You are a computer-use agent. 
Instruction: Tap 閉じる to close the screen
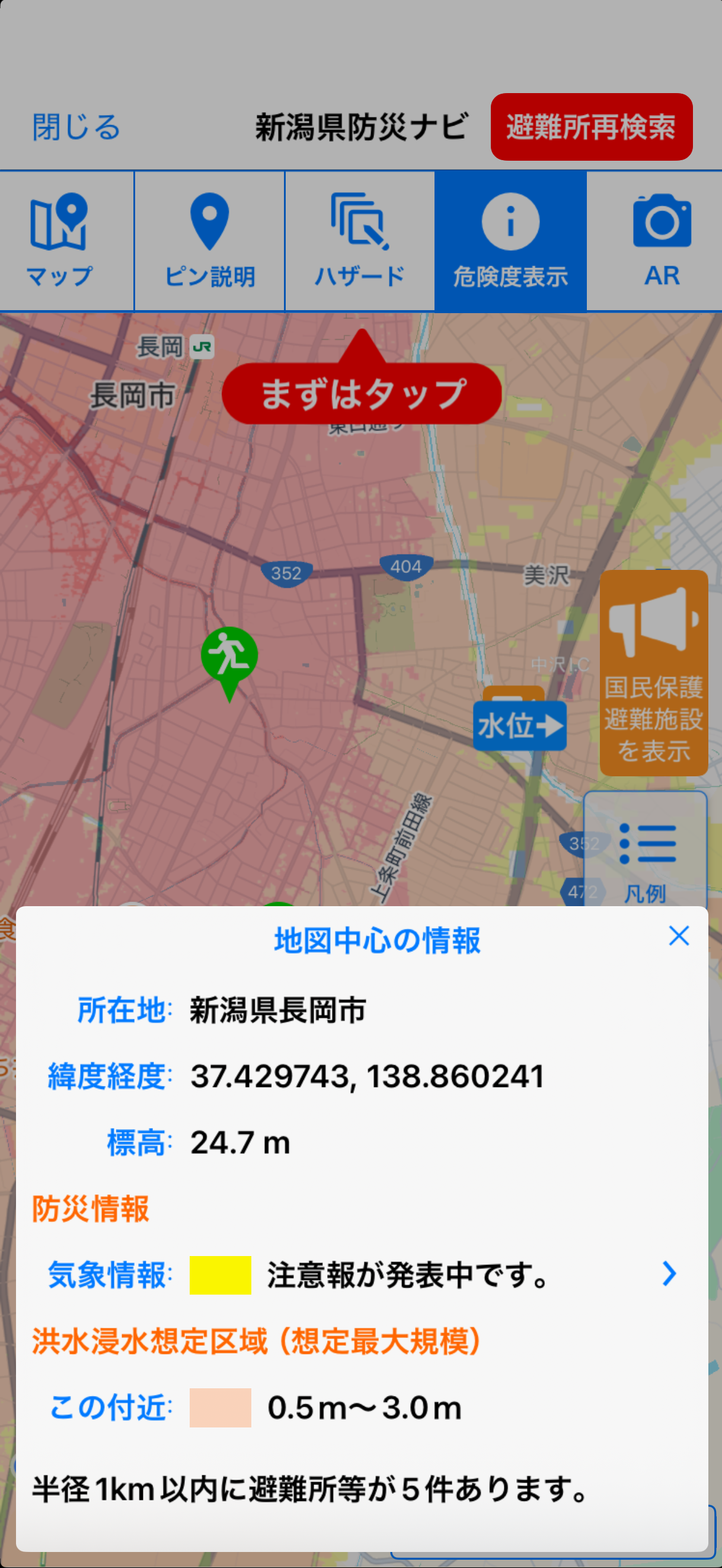pyautogui.click(x=76, y=128)
